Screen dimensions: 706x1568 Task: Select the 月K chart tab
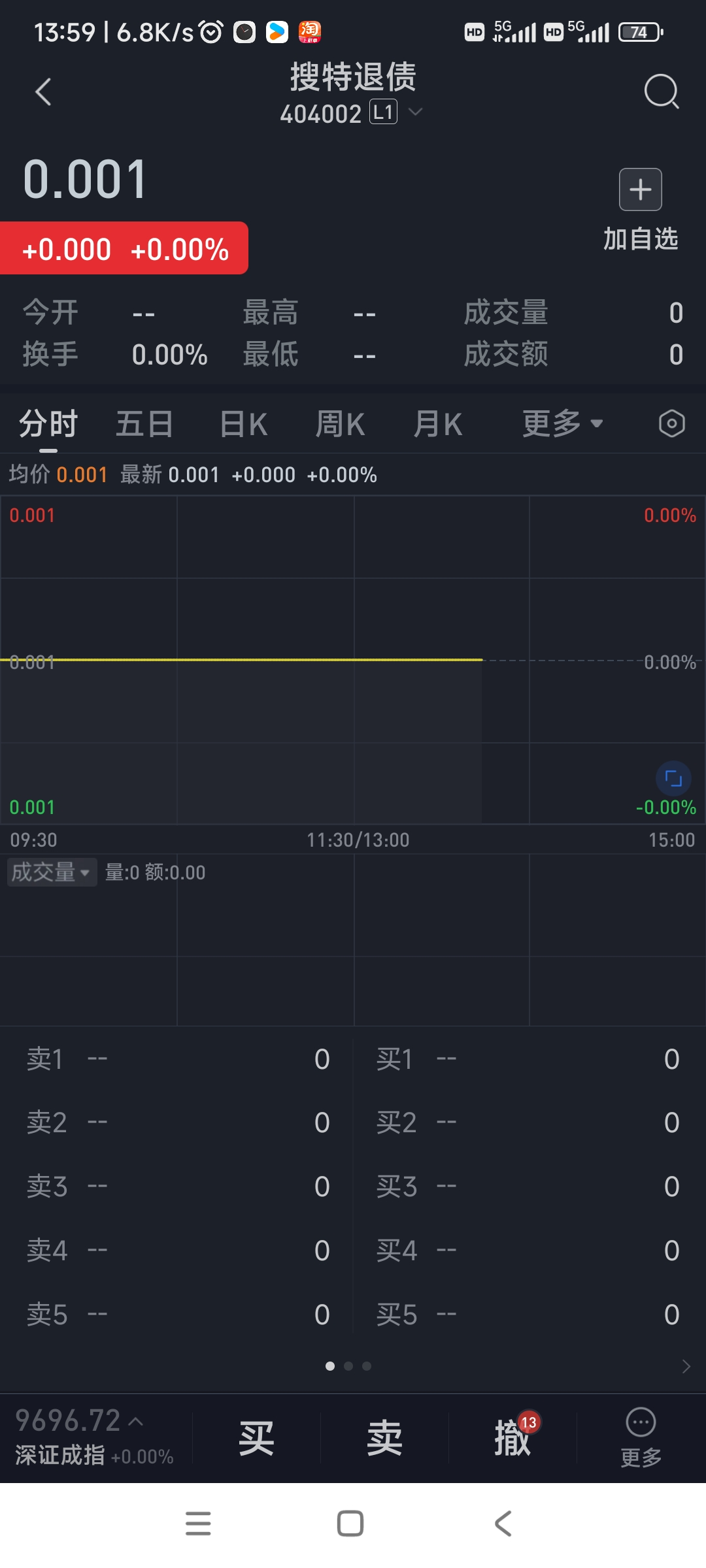[x=437, y=424]
